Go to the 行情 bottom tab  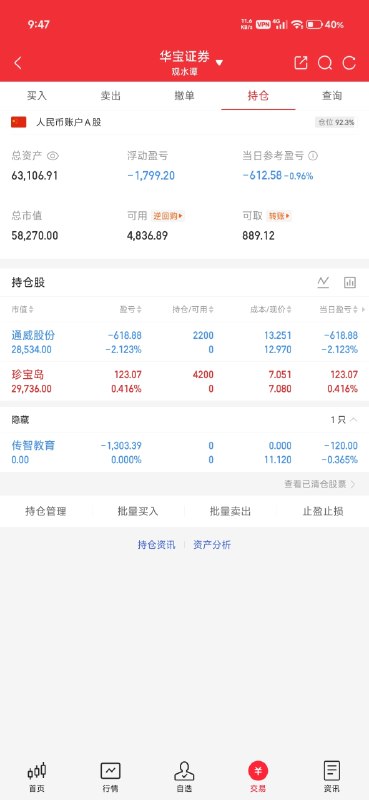pyautogui.click(x=110, y=777)
